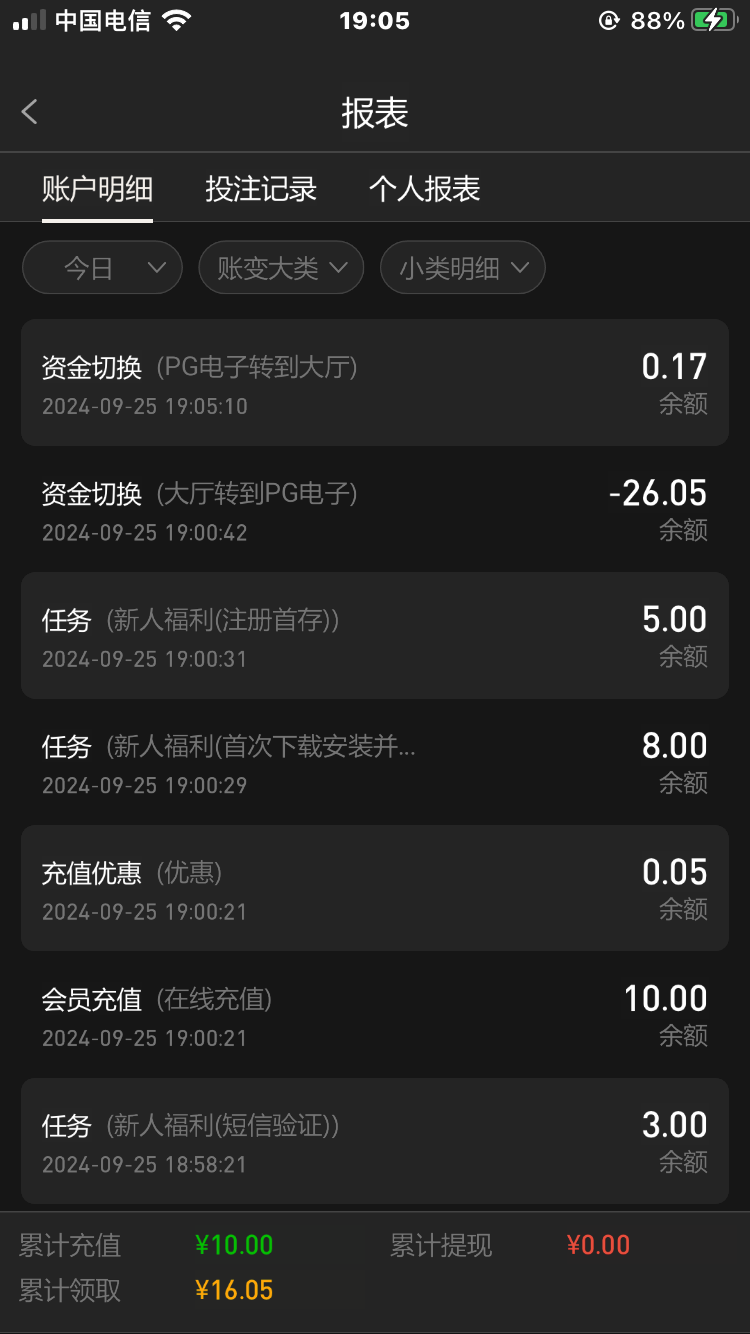This screenshot has height=1334, width=750.
Task: Select the 账户明细 tab
Action: (x=97, y=188)
